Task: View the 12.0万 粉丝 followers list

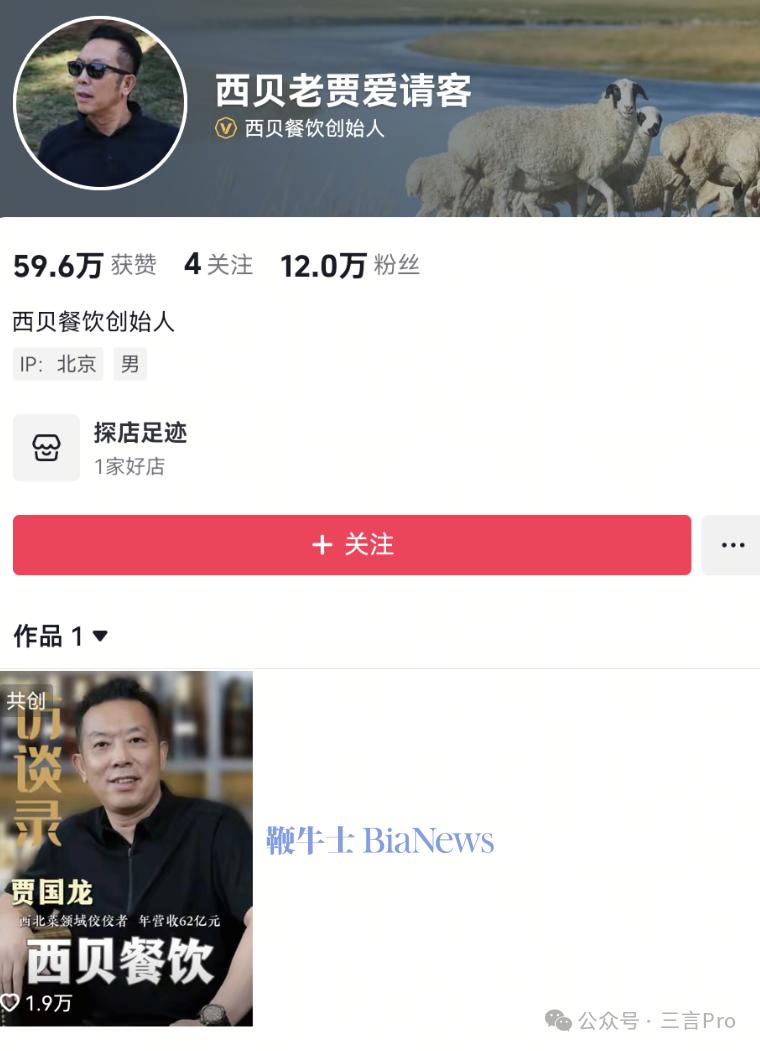Action: (349, 265)
